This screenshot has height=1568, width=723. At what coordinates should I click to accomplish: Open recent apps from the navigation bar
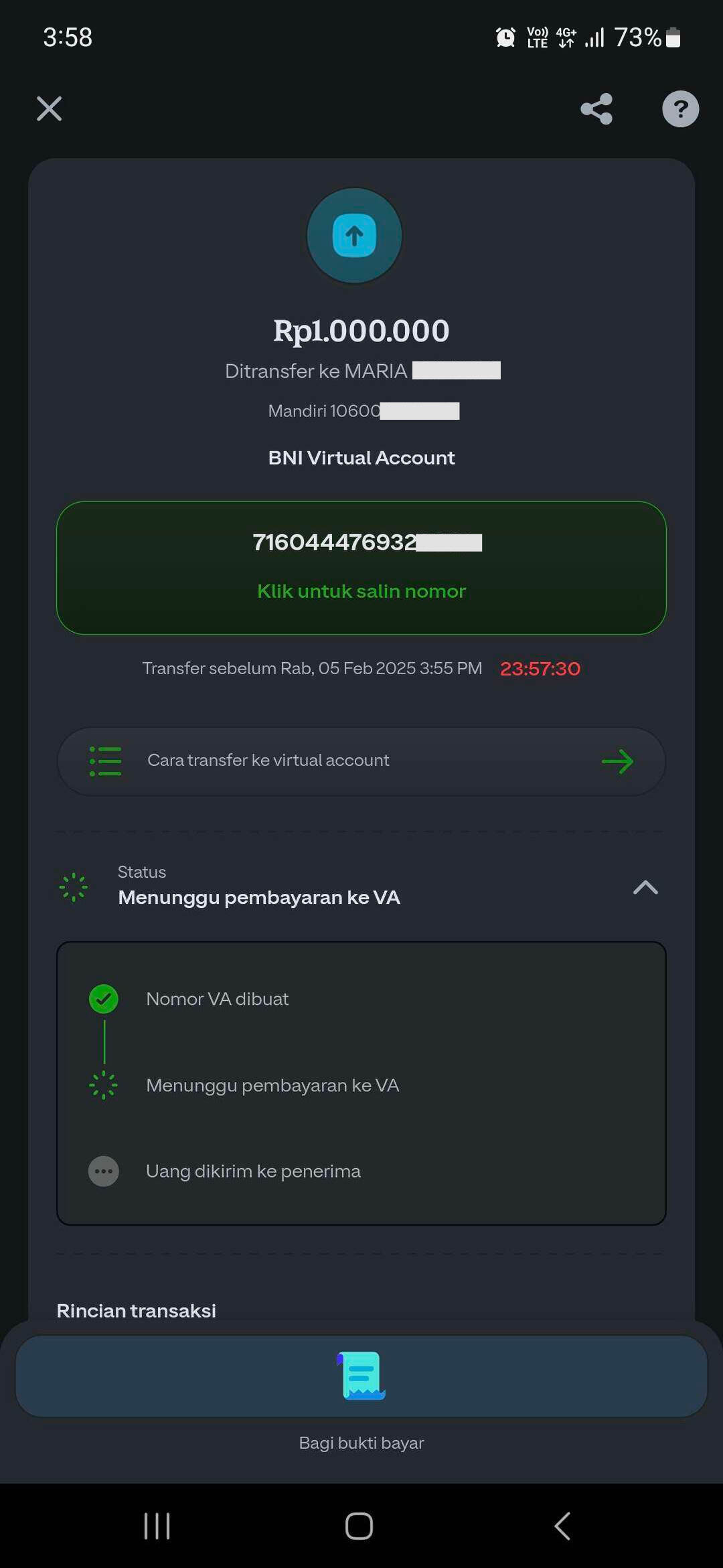[157, 1526]
